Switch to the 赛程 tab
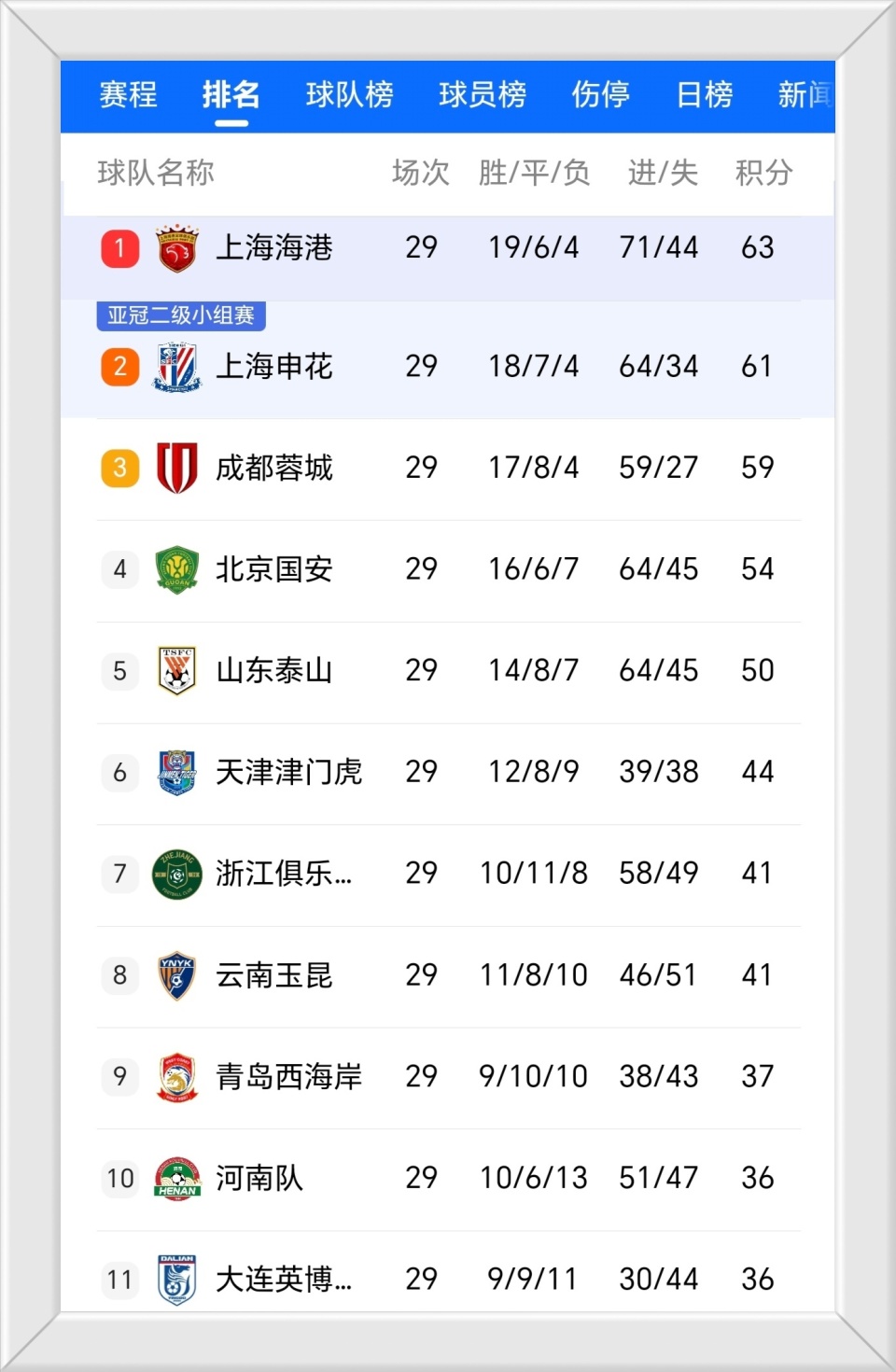896x1372 pixels. 128,94
